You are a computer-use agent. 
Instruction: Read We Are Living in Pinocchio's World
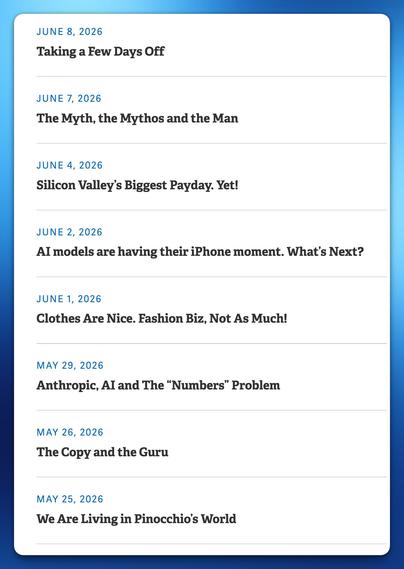(x=136, y=519)
